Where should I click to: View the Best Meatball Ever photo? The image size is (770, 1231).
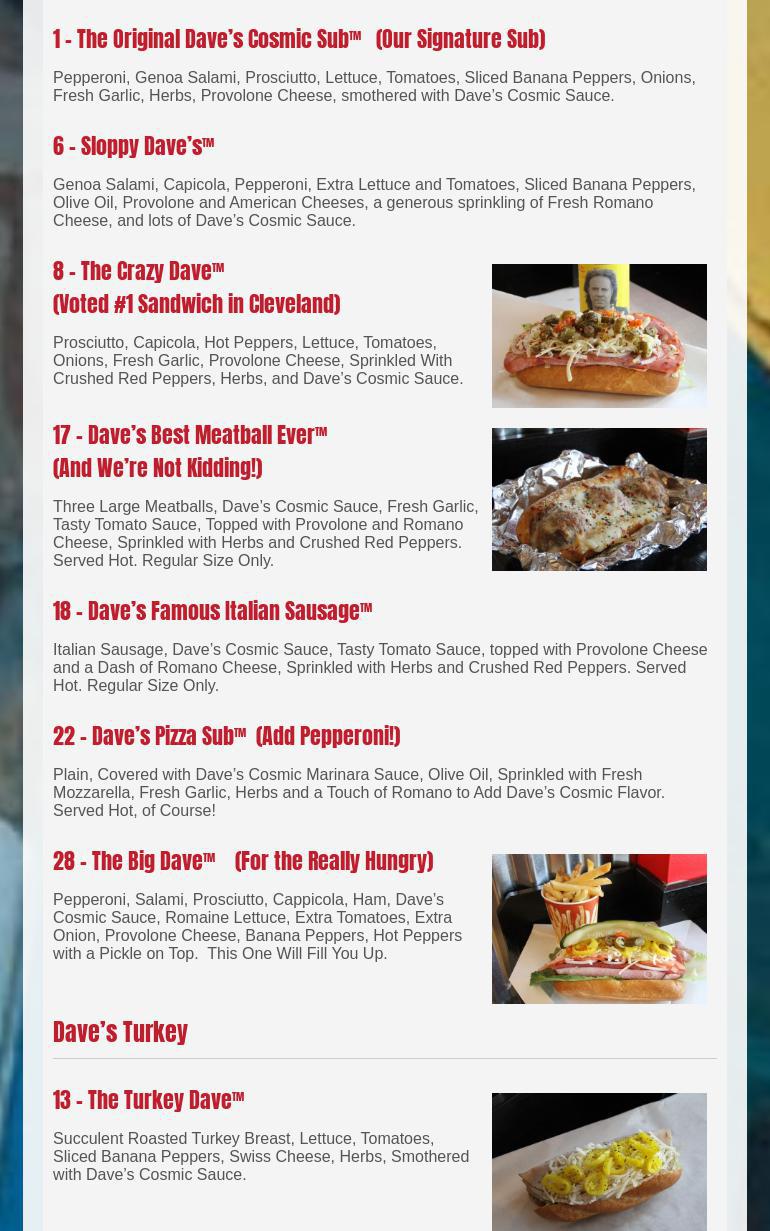point(599,499)
